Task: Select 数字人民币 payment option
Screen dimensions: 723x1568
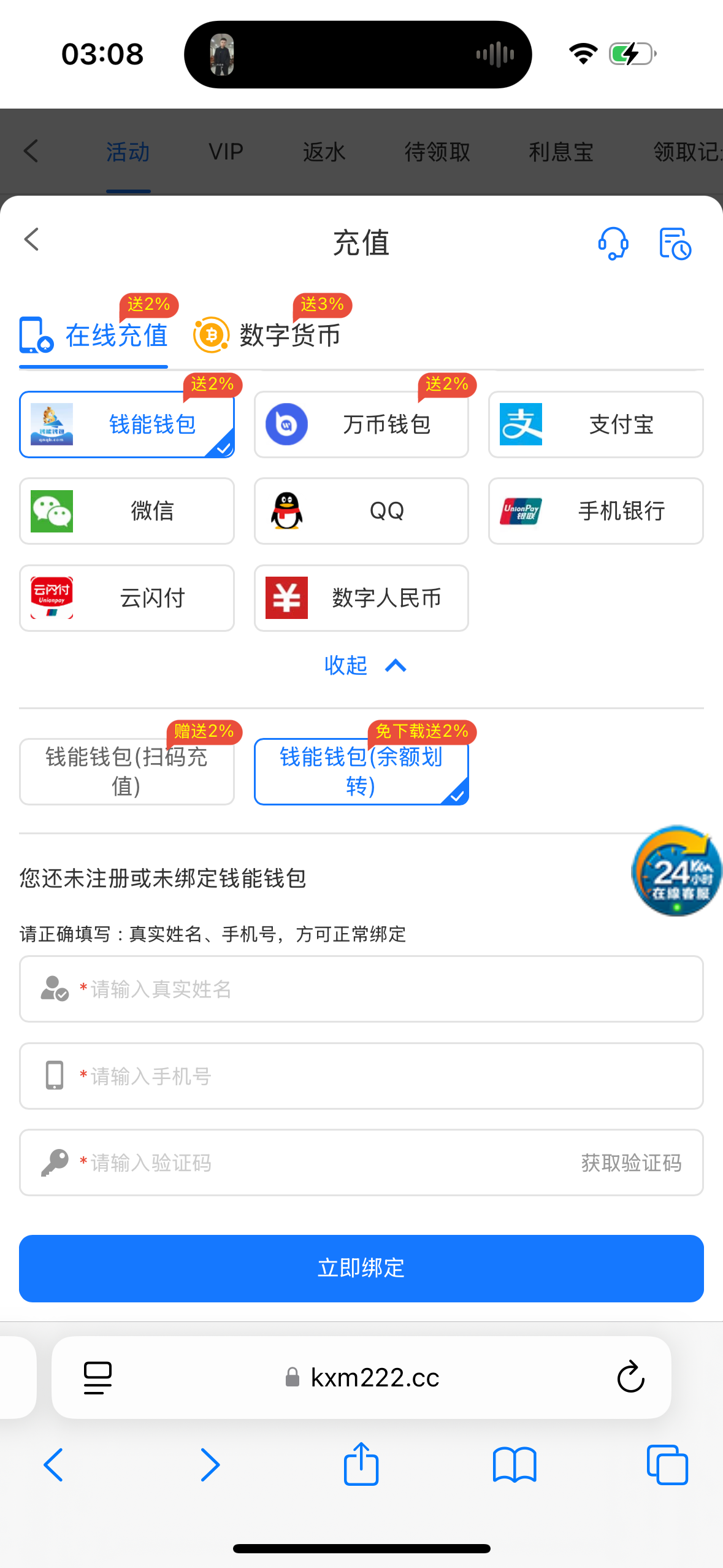Action: tap(361, 598)
